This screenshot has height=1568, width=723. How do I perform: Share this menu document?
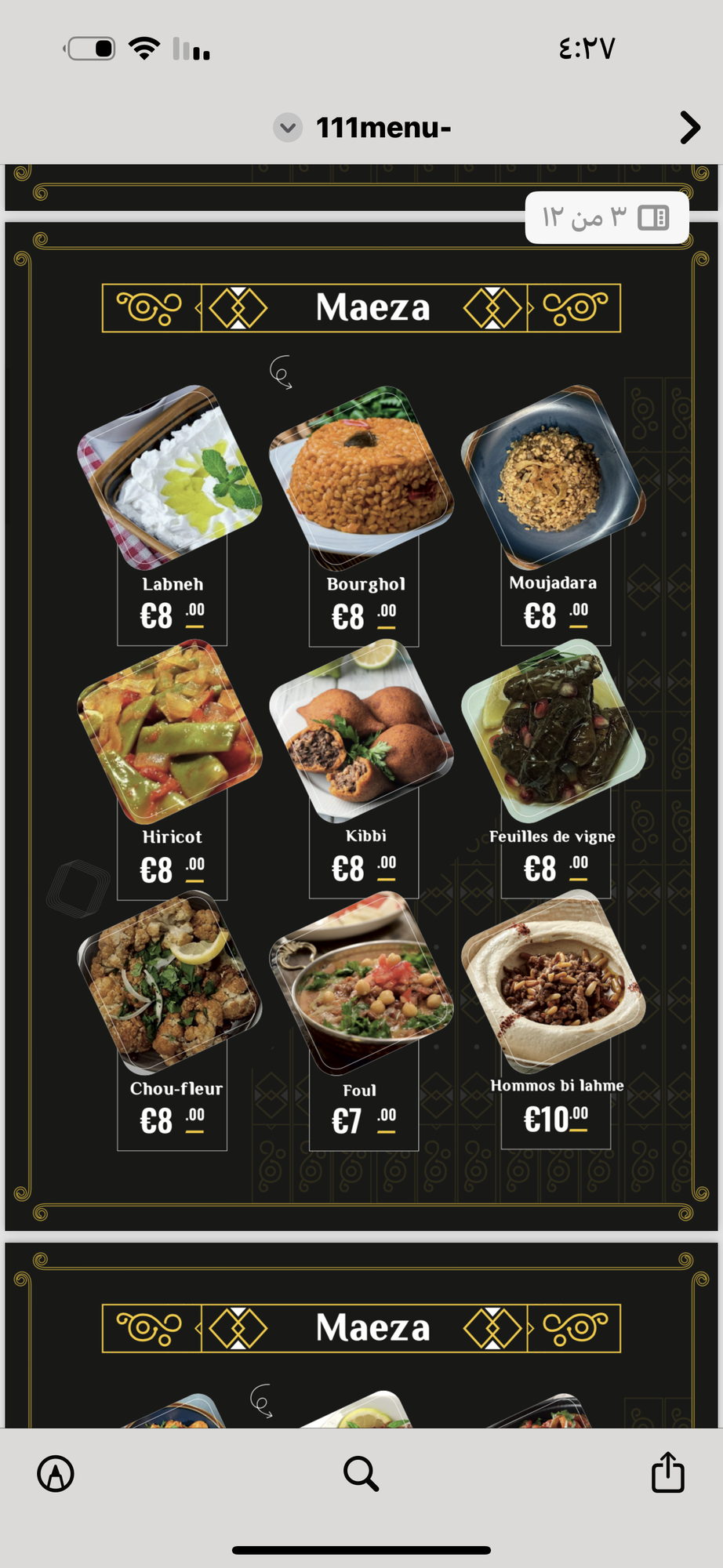click(667, 1472)
